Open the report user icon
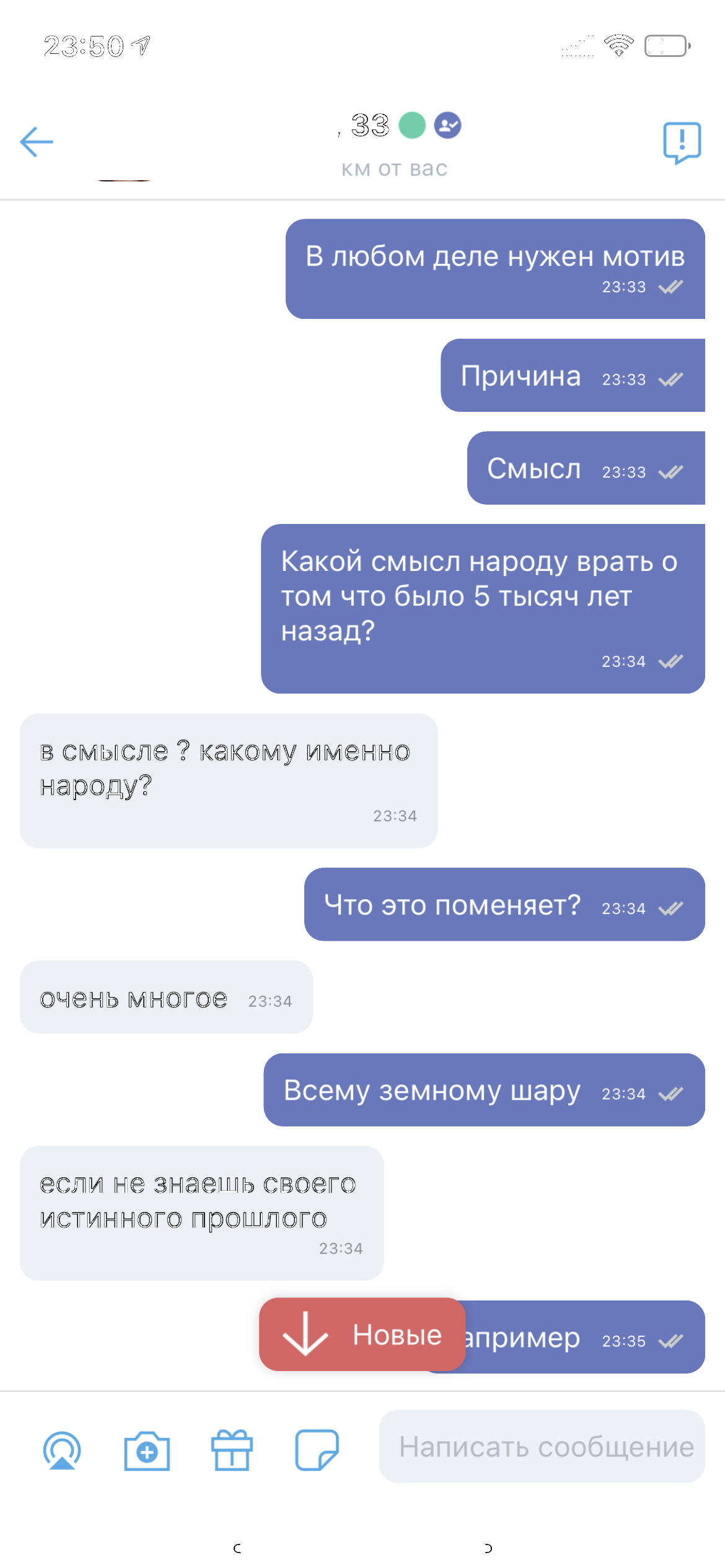The image size is (725, 1568). pyautogui.click(x=682, y=143)
